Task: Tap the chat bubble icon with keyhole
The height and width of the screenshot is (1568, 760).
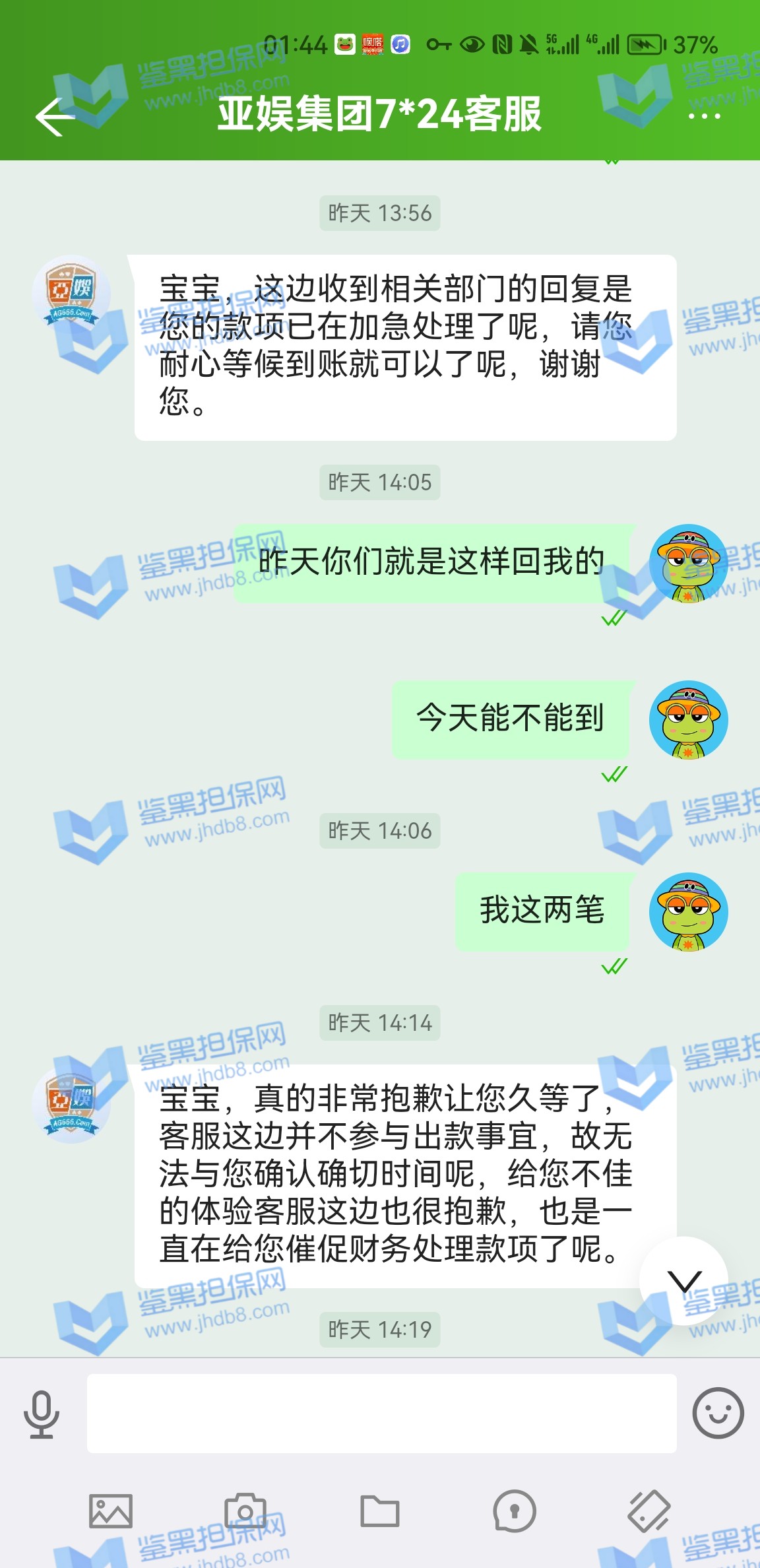Action: point(515,1511)
